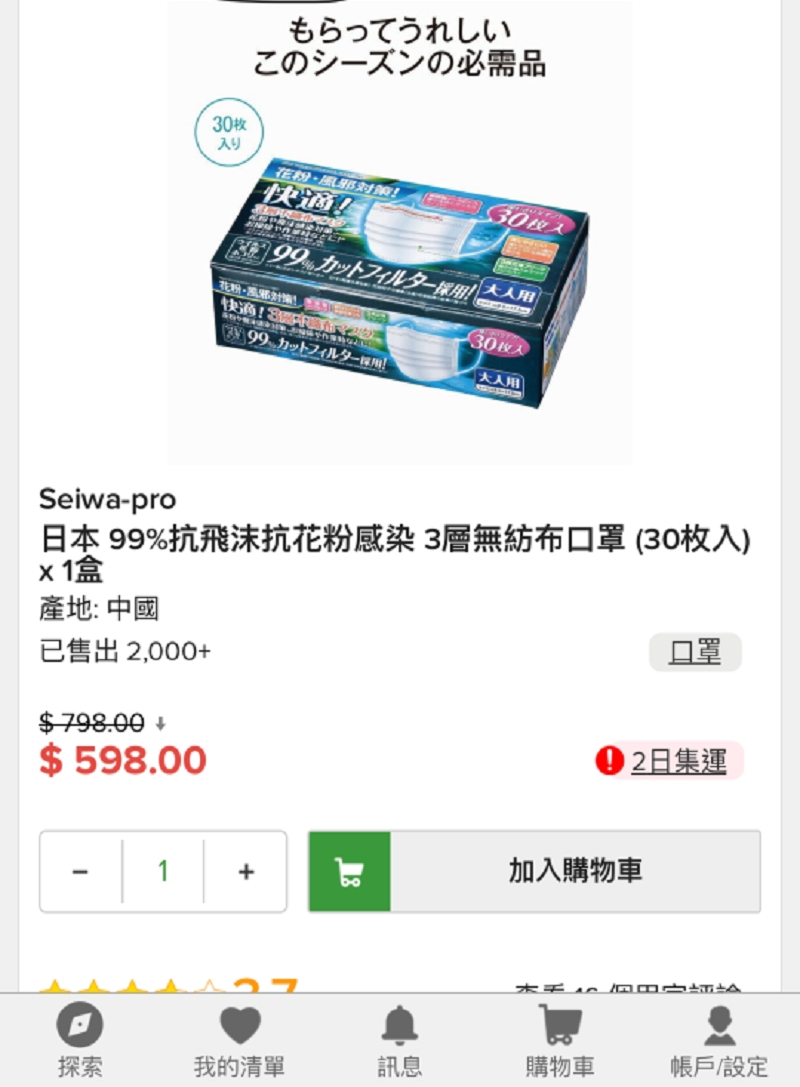Open the Seiwa-pro brand page

(x=107, y=499)
